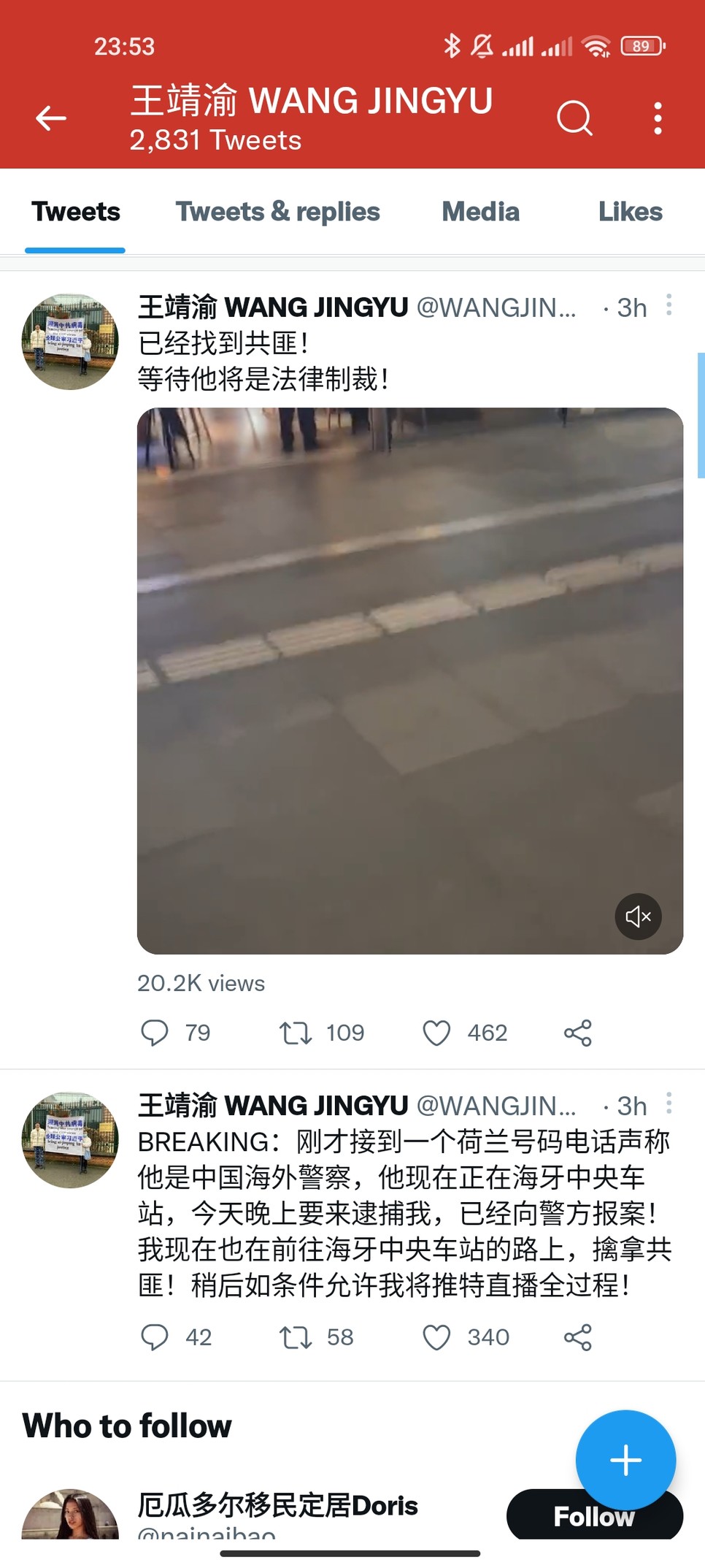Unmute the video in the first tweet
Image resolution: width=705 pixels, height=1568 pixels.
(x=638, y=916)
